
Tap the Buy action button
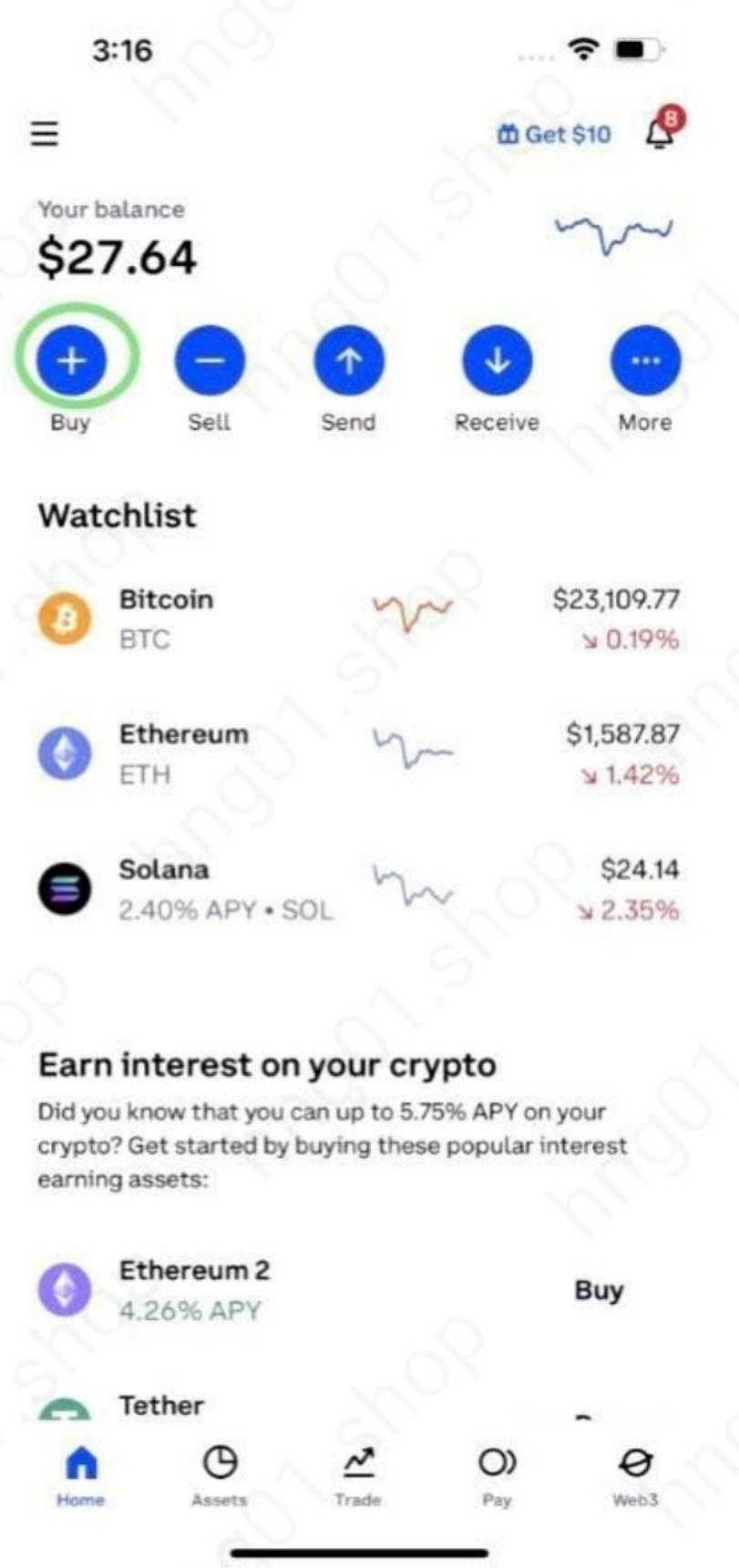pyautogui.click(x=71, y=361)
